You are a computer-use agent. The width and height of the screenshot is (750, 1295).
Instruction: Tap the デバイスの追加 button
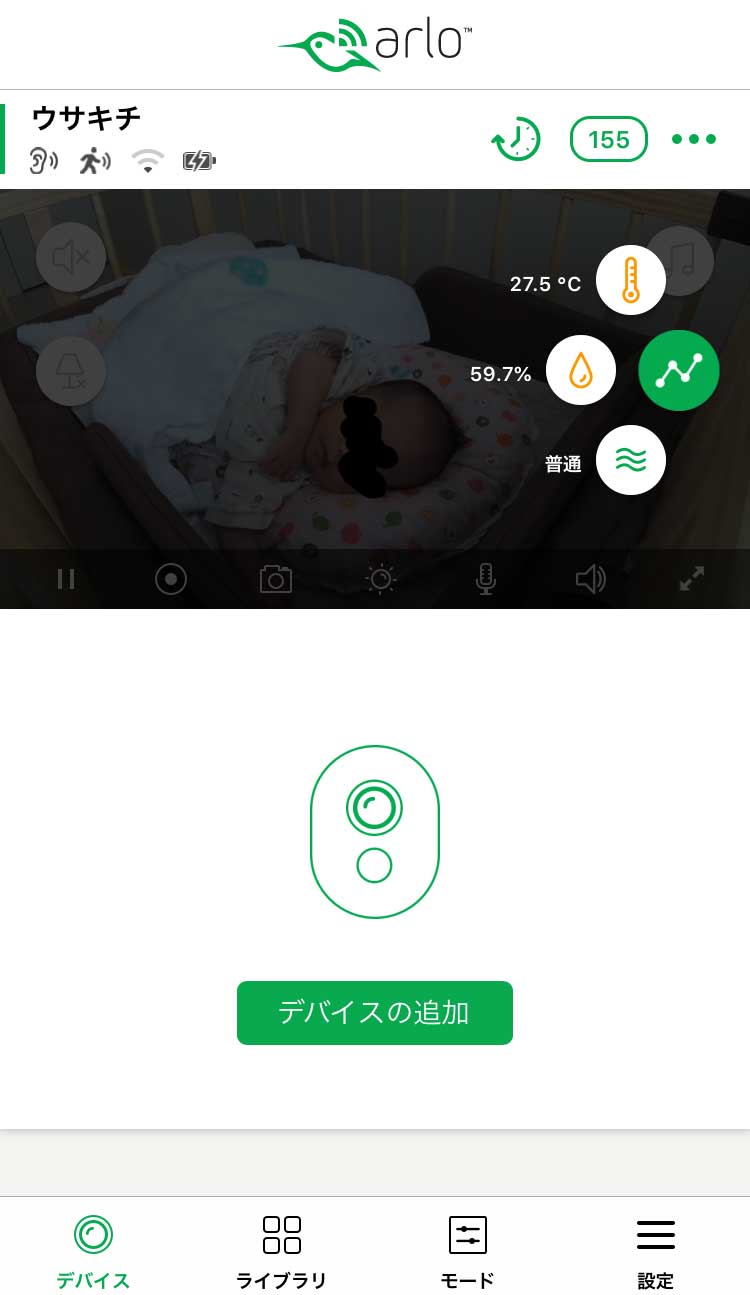(374, 1013)
